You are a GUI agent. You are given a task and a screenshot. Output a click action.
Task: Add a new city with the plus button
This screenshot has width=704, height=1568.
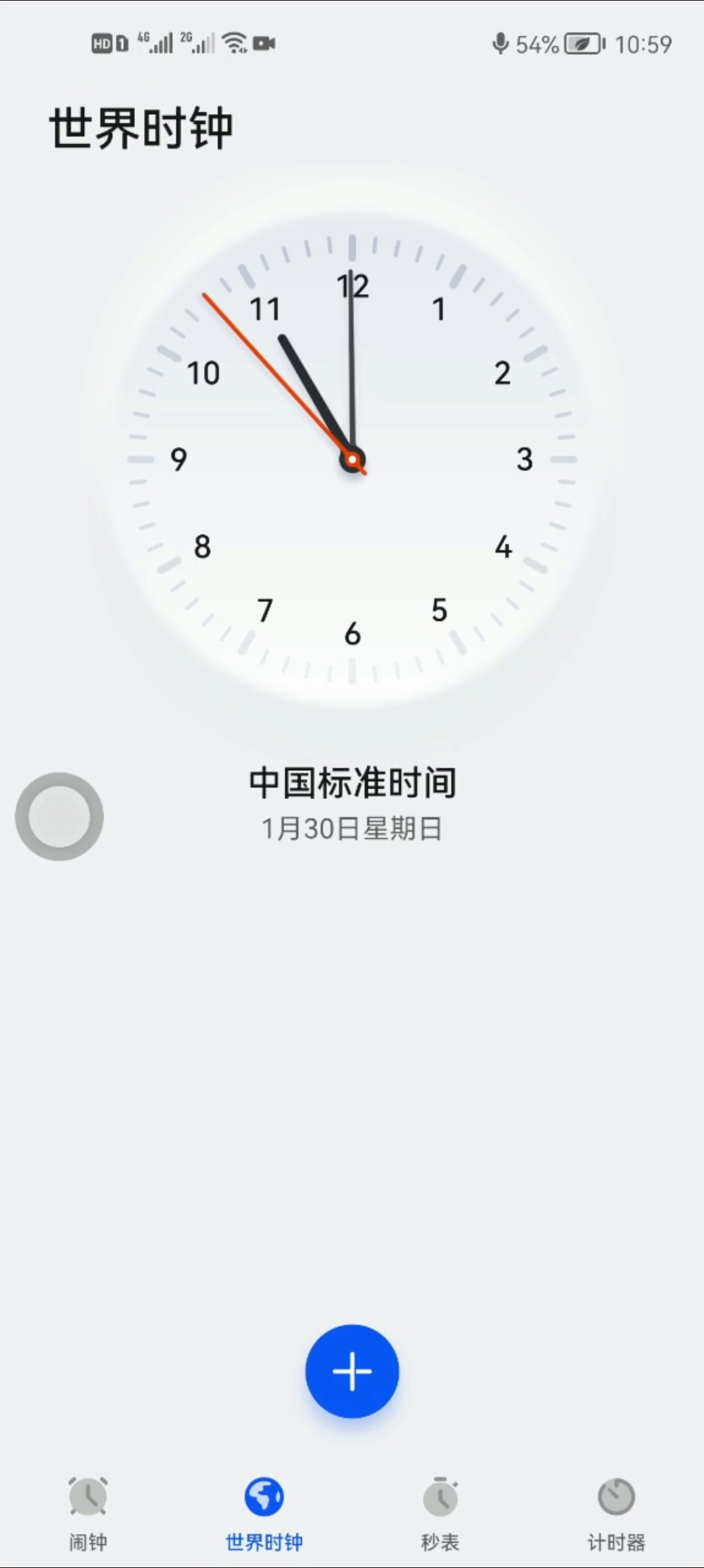(352, 1371)
